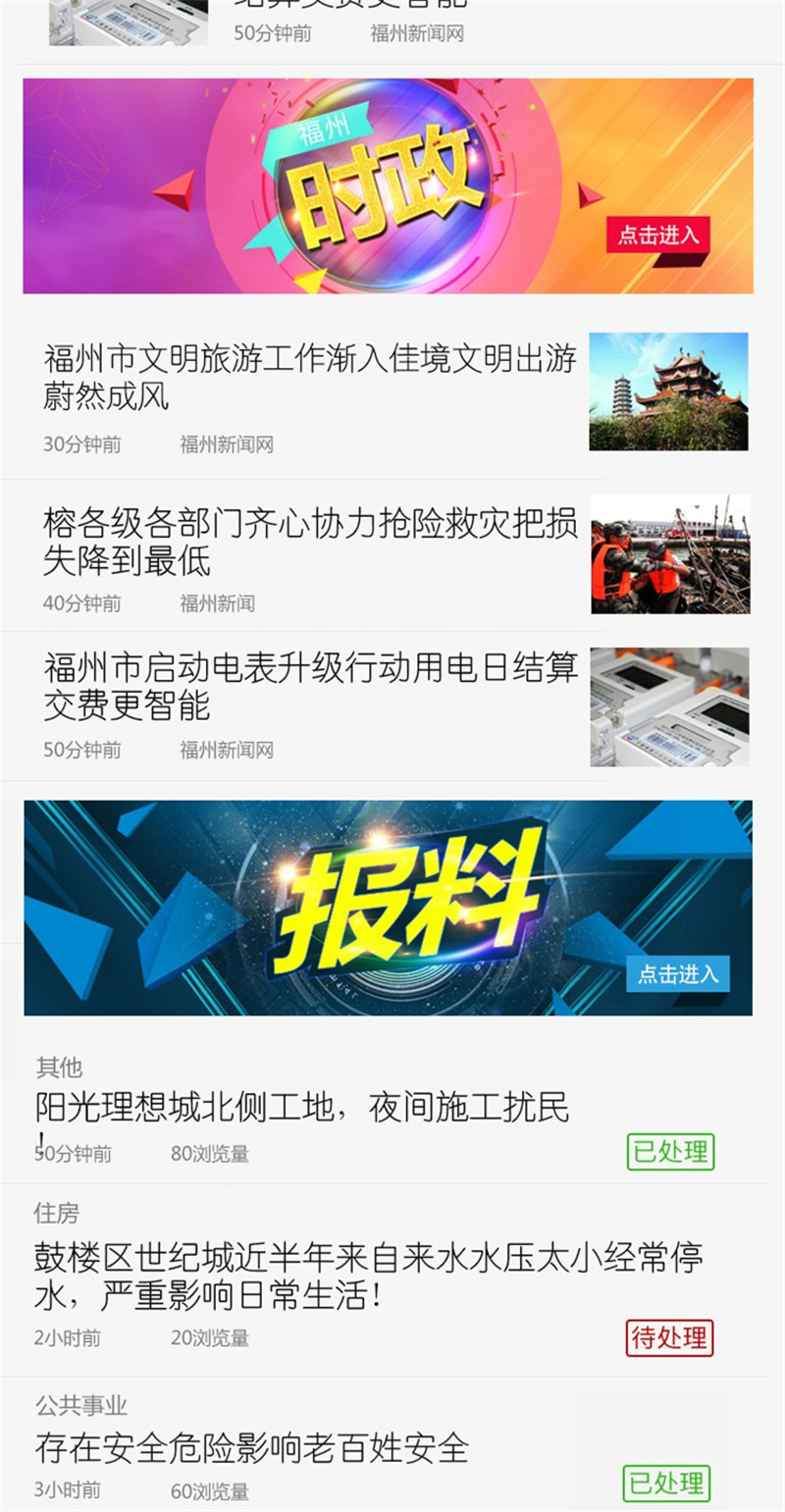Click 福州新闻网 source under tourism article
Screen dimensions: 785x1512
pos(228,444)
